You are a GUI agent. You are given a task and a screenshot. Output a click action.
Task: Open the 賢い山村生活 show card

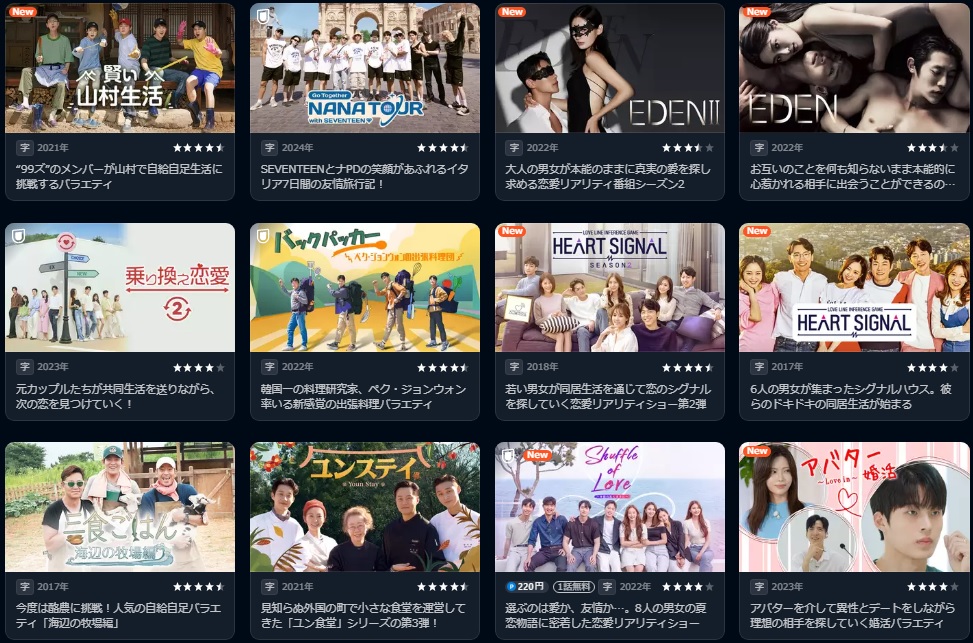pos(120,68)
